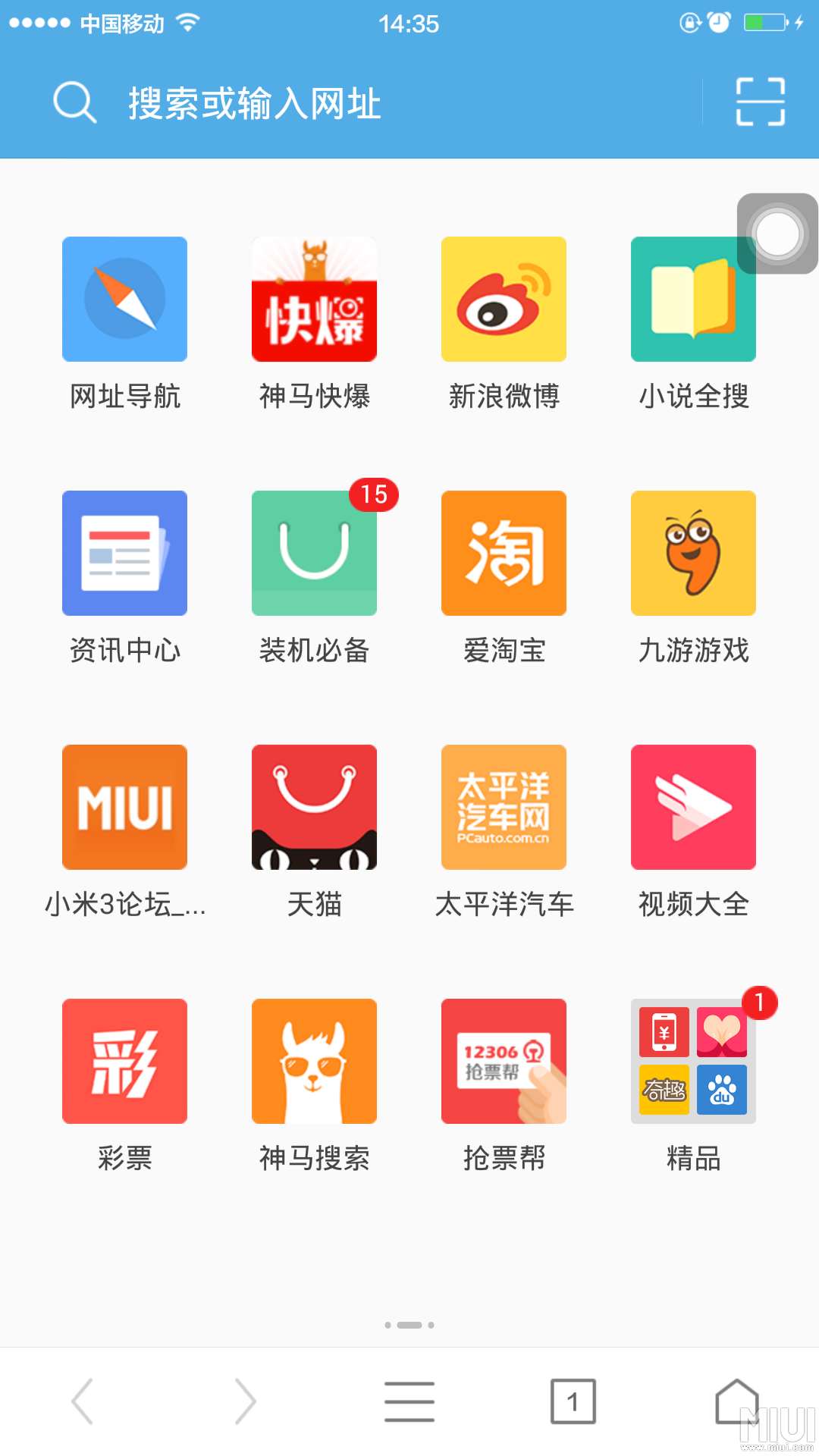Image resolution: width=819 pixels, height=1456 pixels.
Task: Open 抢票帮 train ticket helper
Action: click(504, 1060)
